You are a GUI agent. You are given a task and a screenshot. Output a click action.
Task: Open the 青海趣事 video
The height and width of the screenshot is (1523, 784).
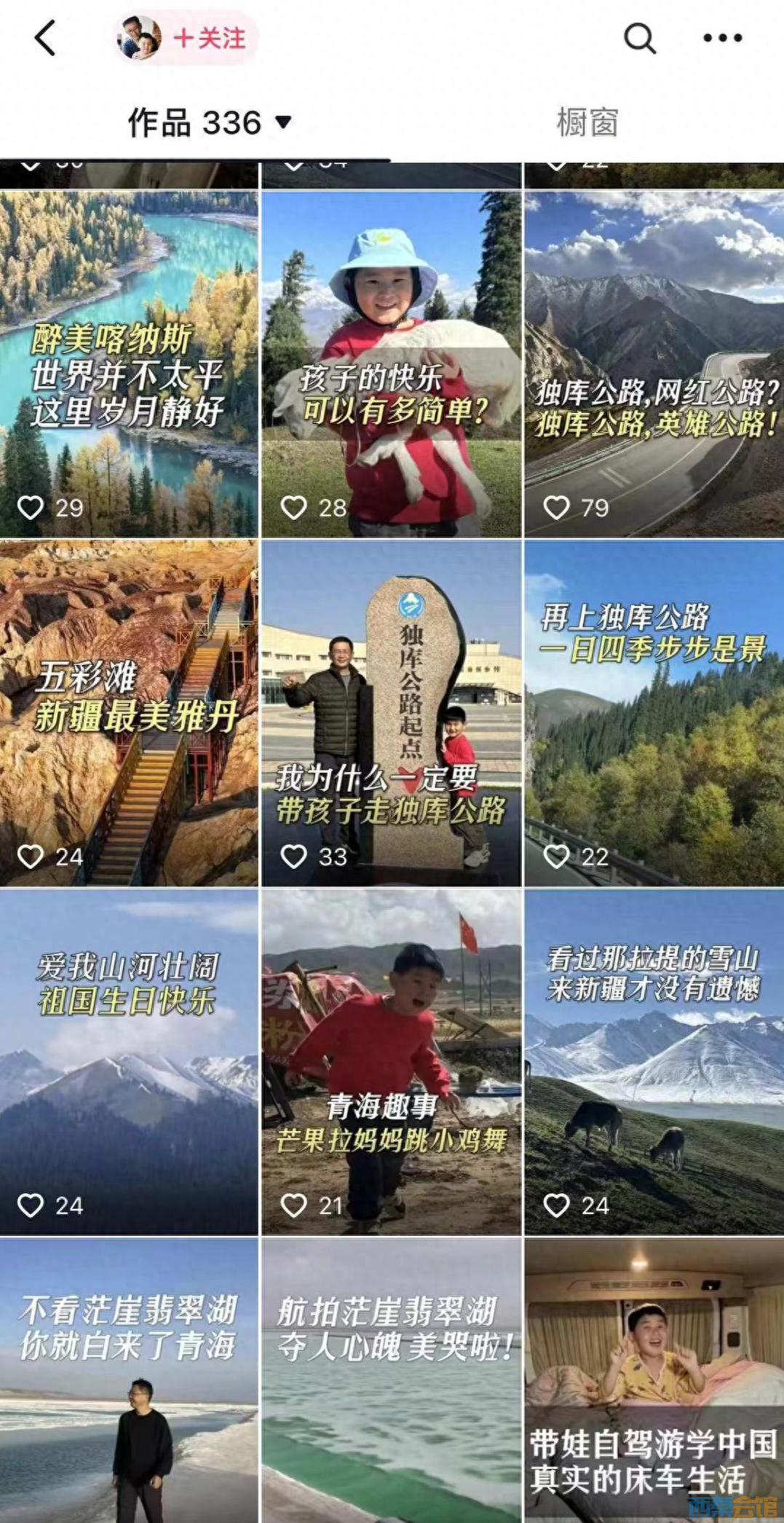(392, 1062)
